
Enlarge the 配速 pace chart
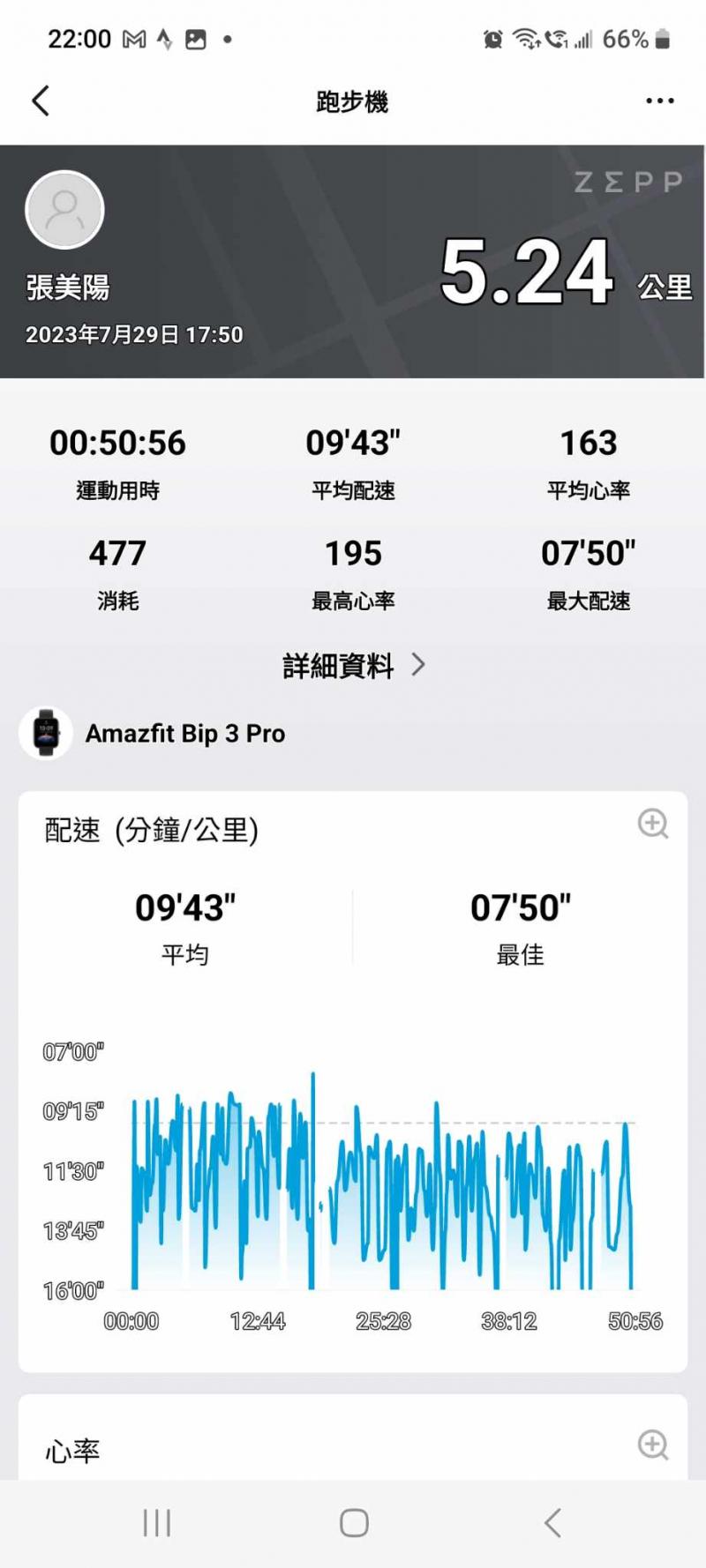[x=653, y=824]
